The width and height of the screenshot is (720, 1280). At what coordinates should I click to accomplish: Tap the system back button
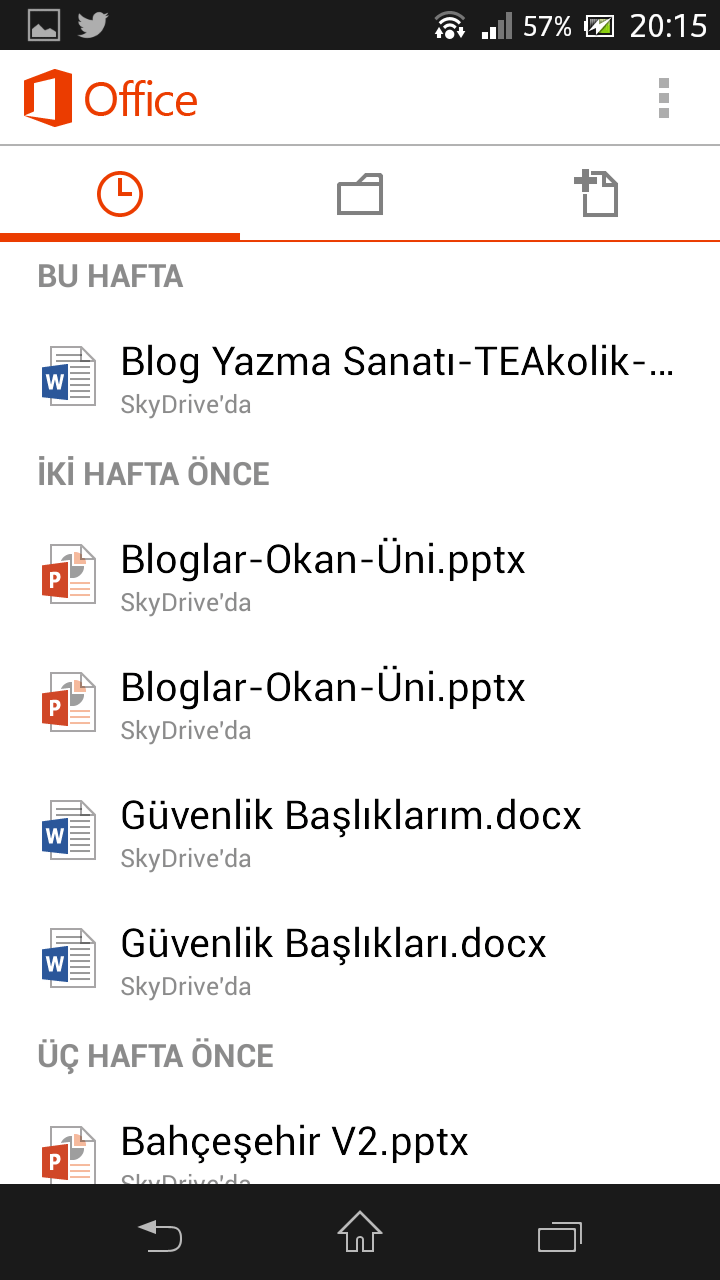click(x=160, y=1233)
